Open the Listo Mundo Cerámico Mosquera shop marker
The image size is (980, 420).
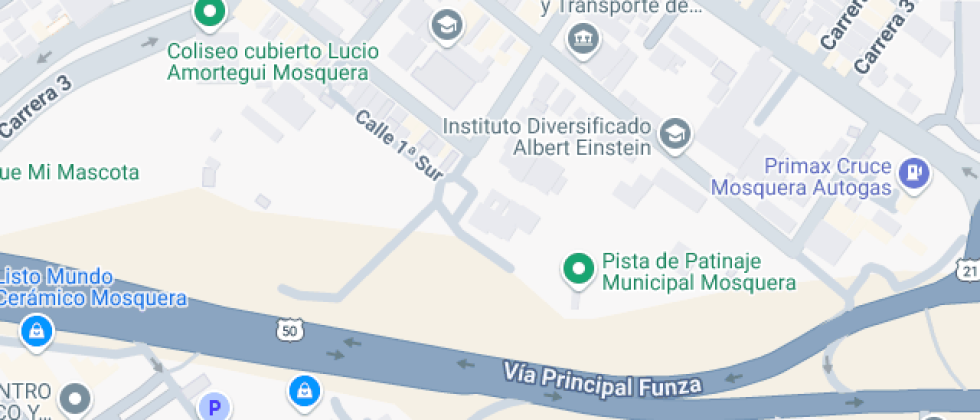click(x=37, y=329)
